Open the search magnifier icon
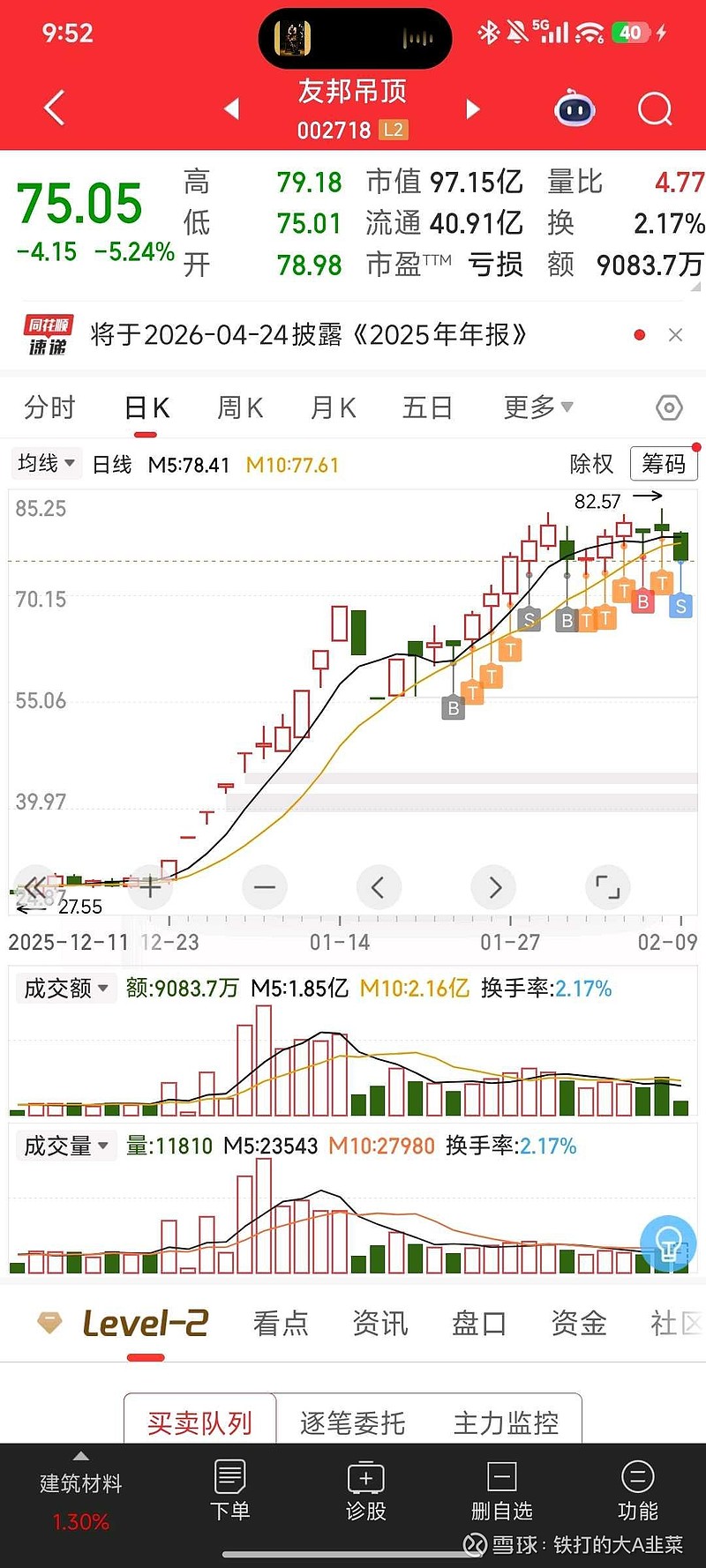 point(655,109)
